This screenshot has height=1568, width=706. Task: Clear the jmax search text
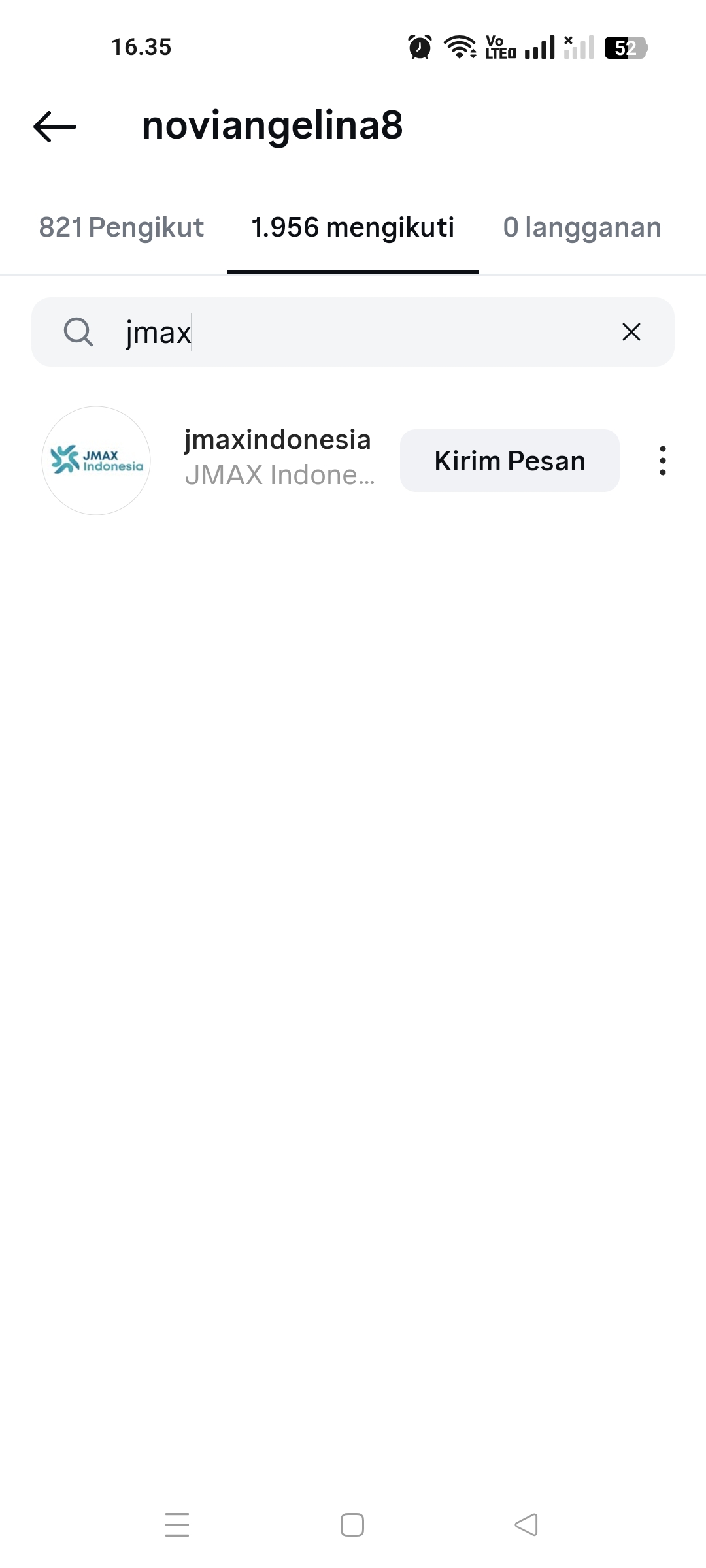click(x=631, y=332)
